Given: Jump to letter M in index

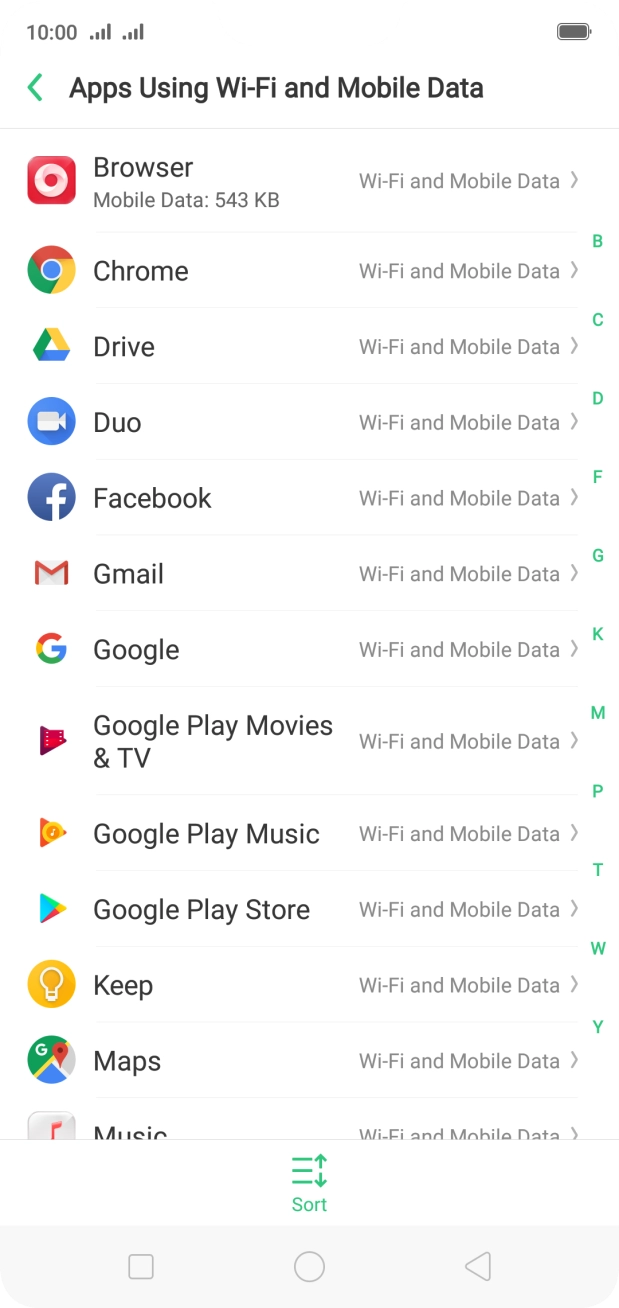Looking at the screenshot, I should point(598,713).
